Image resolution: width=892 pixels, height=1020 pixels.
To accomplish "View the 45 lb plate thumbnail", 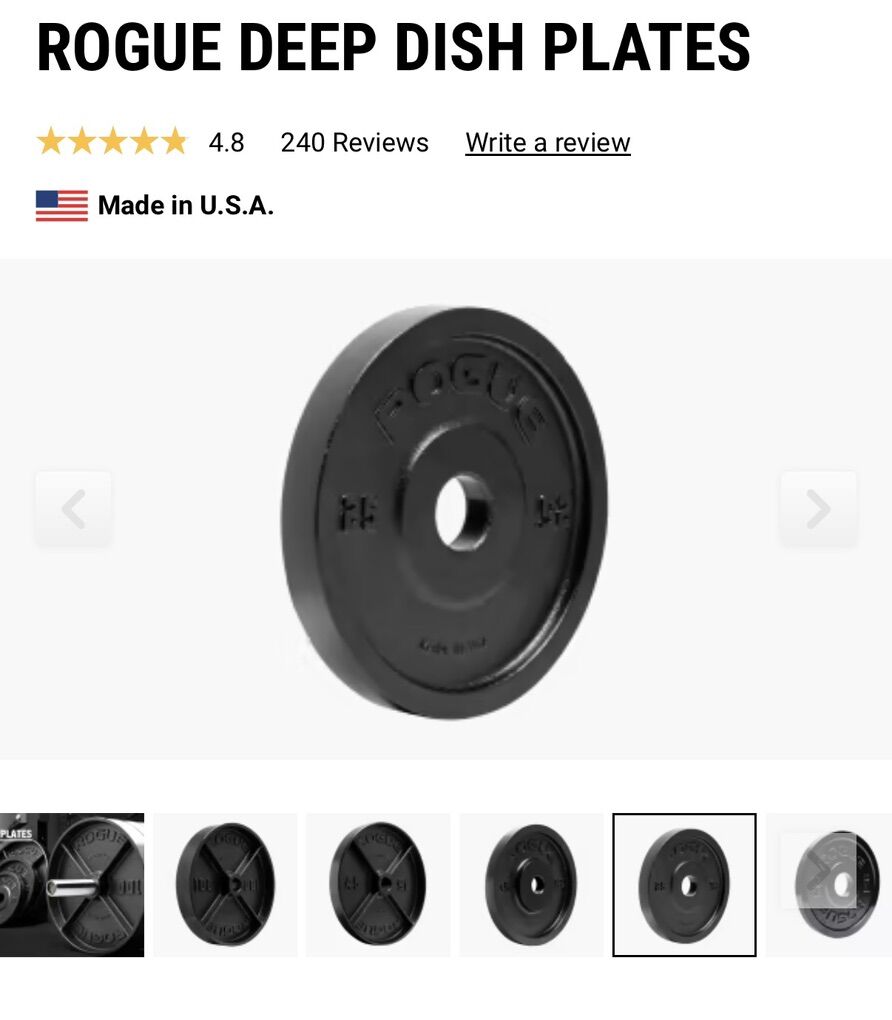I will pyautogui.click(x=378, y=885).
